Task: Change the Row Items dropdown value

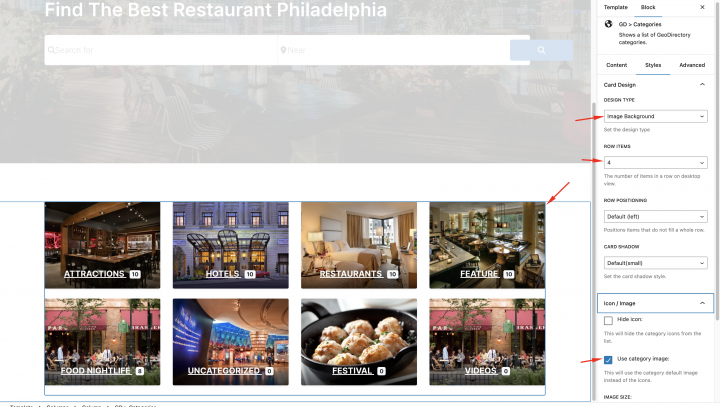Action: [655, 162]
